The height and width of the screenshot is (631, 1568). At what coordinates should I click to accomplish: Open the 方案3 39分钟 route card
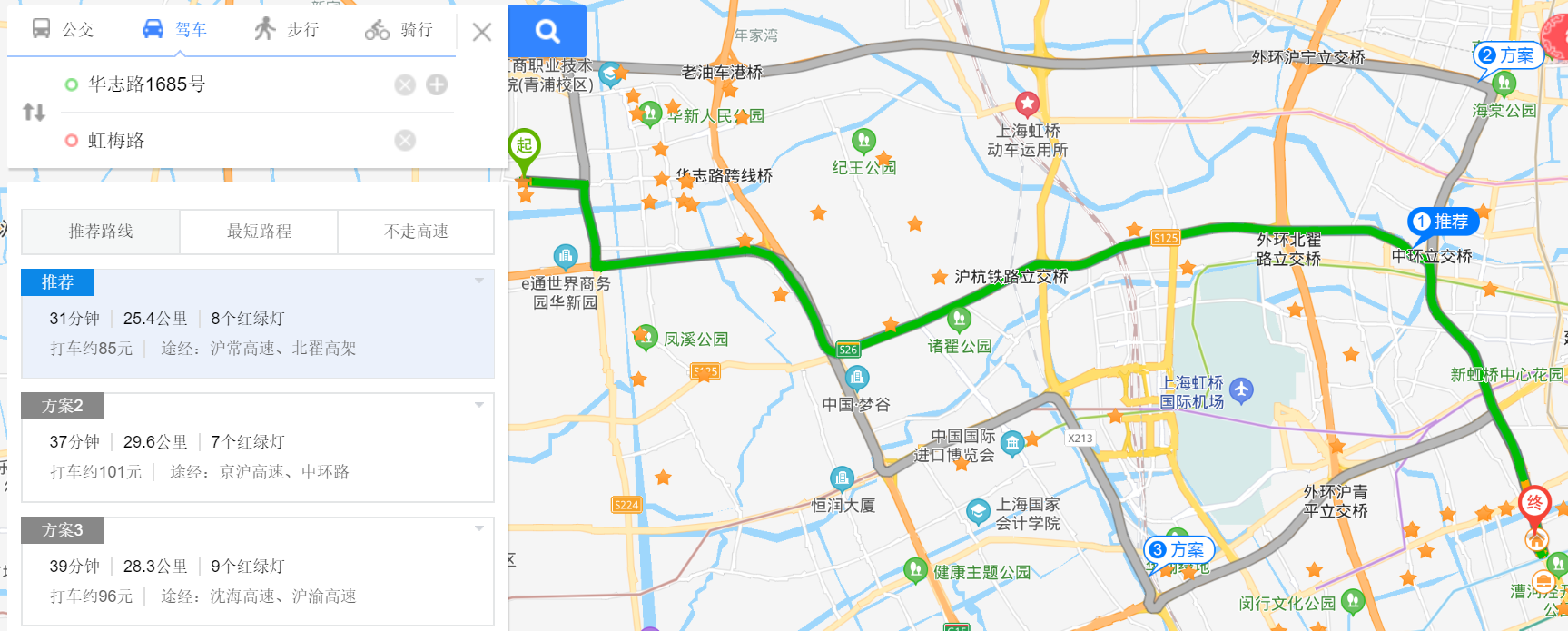coord(257,580)
